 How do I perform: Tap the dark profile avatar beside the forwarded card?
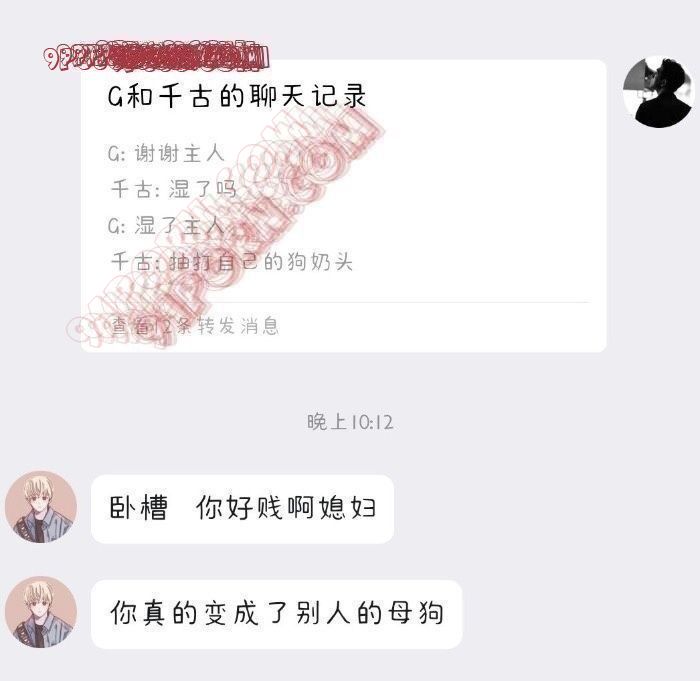pos(657,92)
